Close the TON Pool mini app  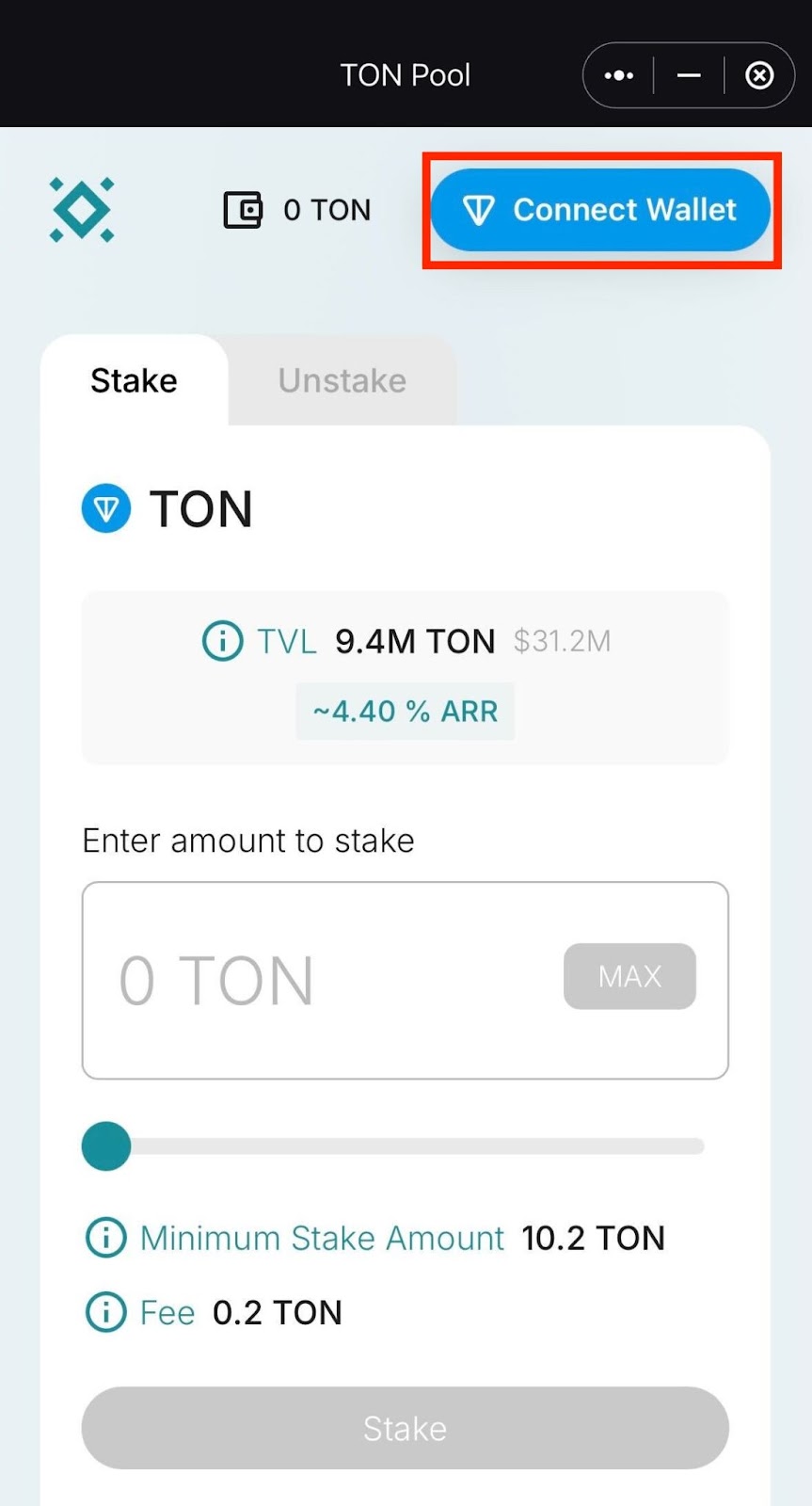pos(759,75)
